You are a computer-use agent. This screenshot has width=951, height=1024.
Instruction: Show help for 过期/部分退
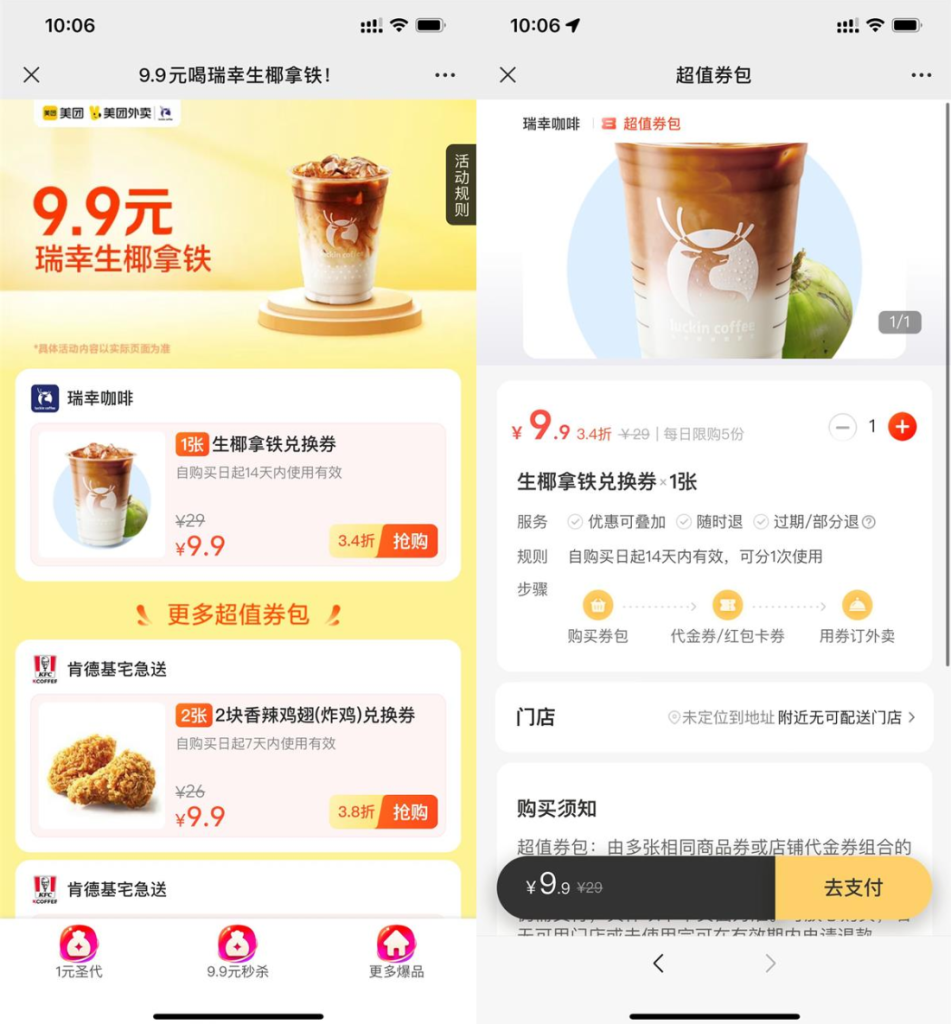868,522
